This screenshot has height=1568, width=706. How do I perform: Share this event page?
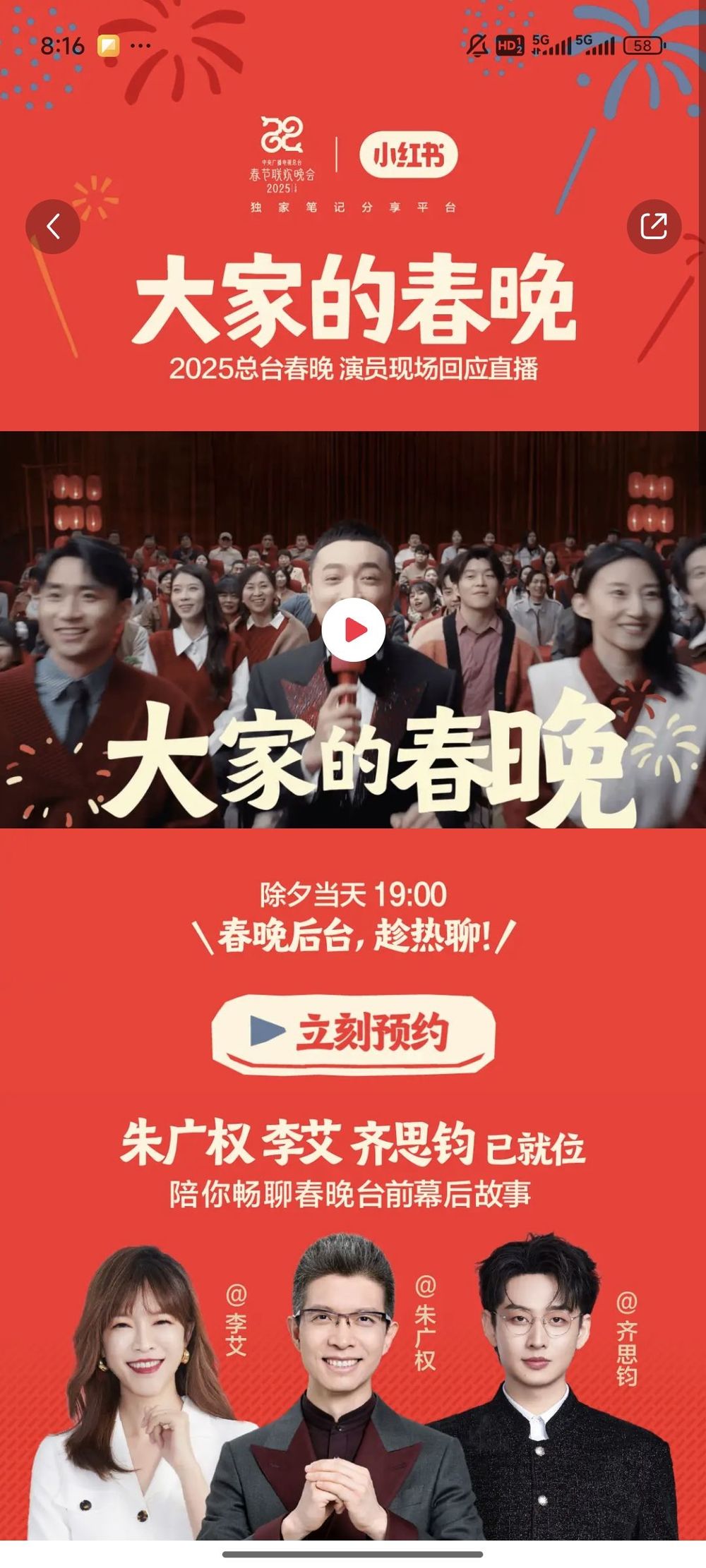[x=654, y=227]
